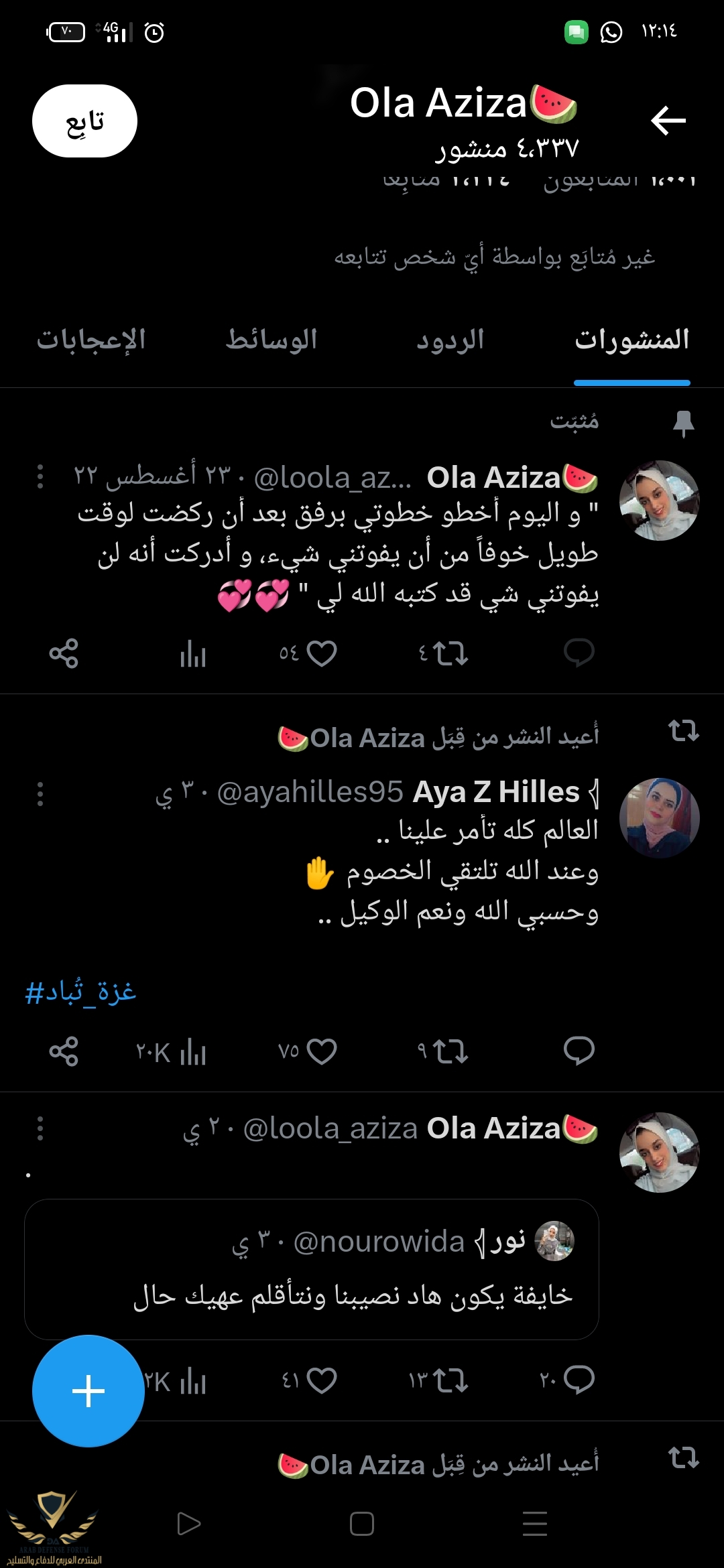Like the pinned post by Ola Aziza
Viewport: 724px width, 1568px height.
coord(321,653)
